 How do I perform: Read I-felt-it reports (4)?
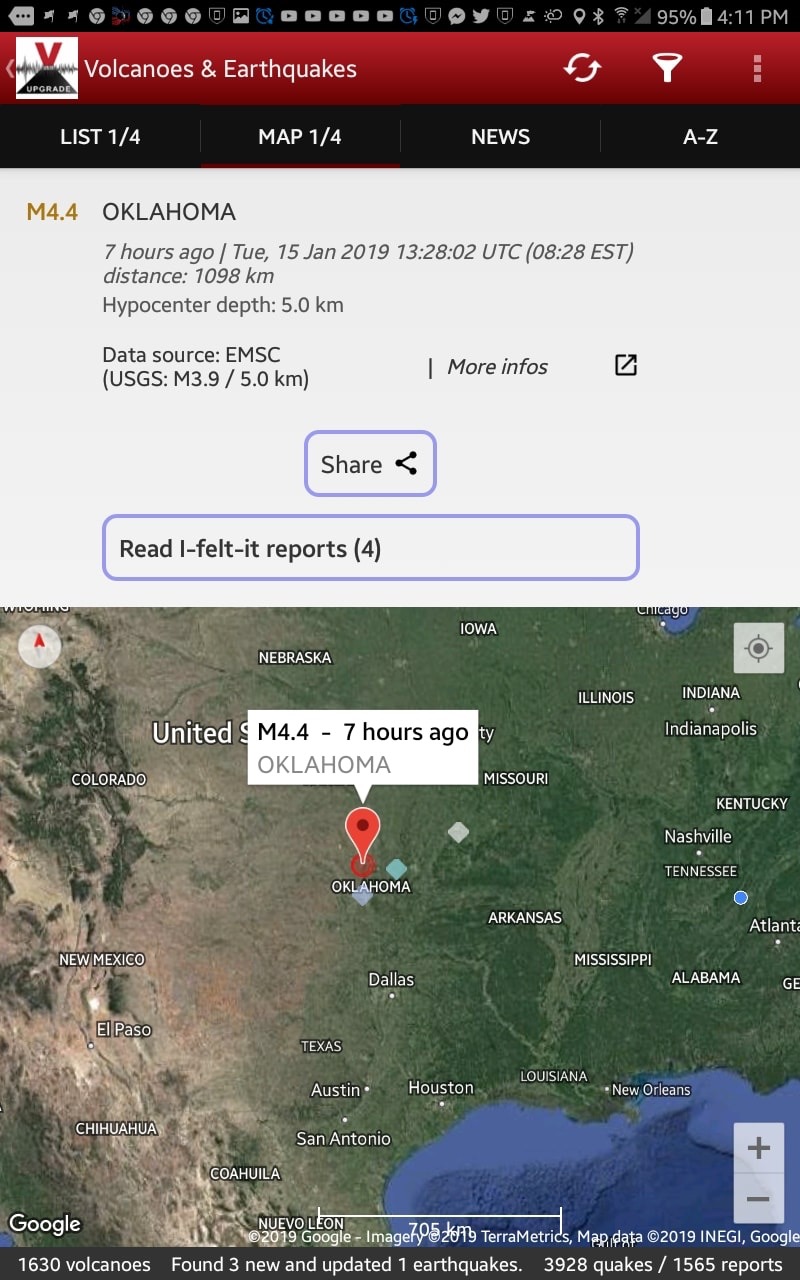370,548
